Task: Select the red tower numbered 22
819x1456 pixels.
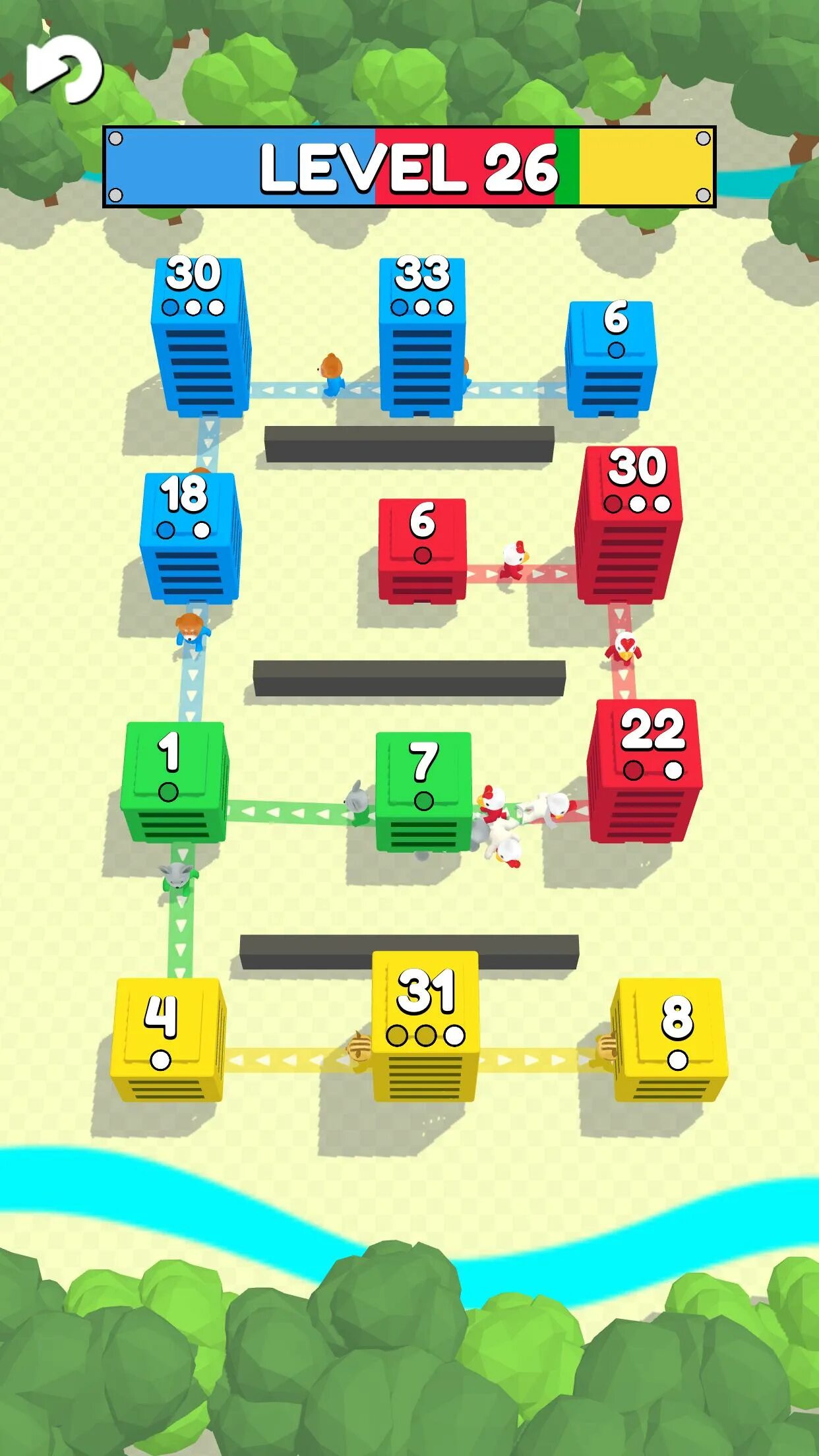Action: pyautogui.click(x=644, y=772)
